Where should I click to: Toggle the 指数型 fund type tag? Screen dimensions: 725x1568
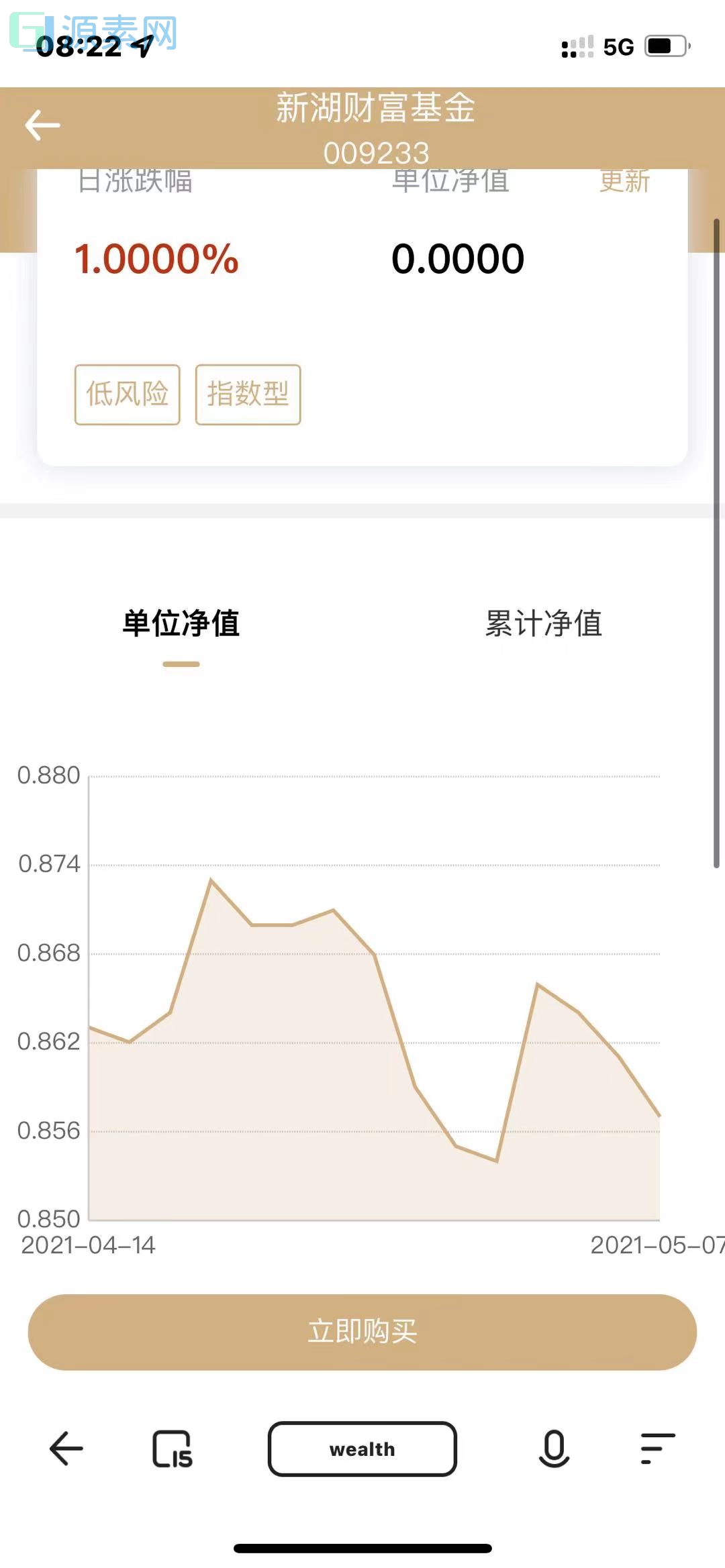[247, 395]
